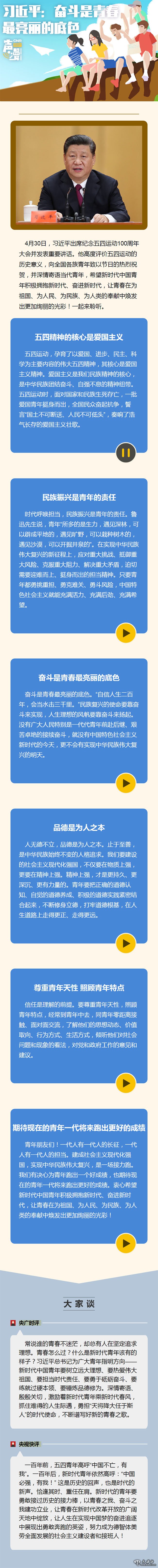
Task: Listen to the 尊重青年天性 照顾青年特点 section
Action: point(126,1083)
